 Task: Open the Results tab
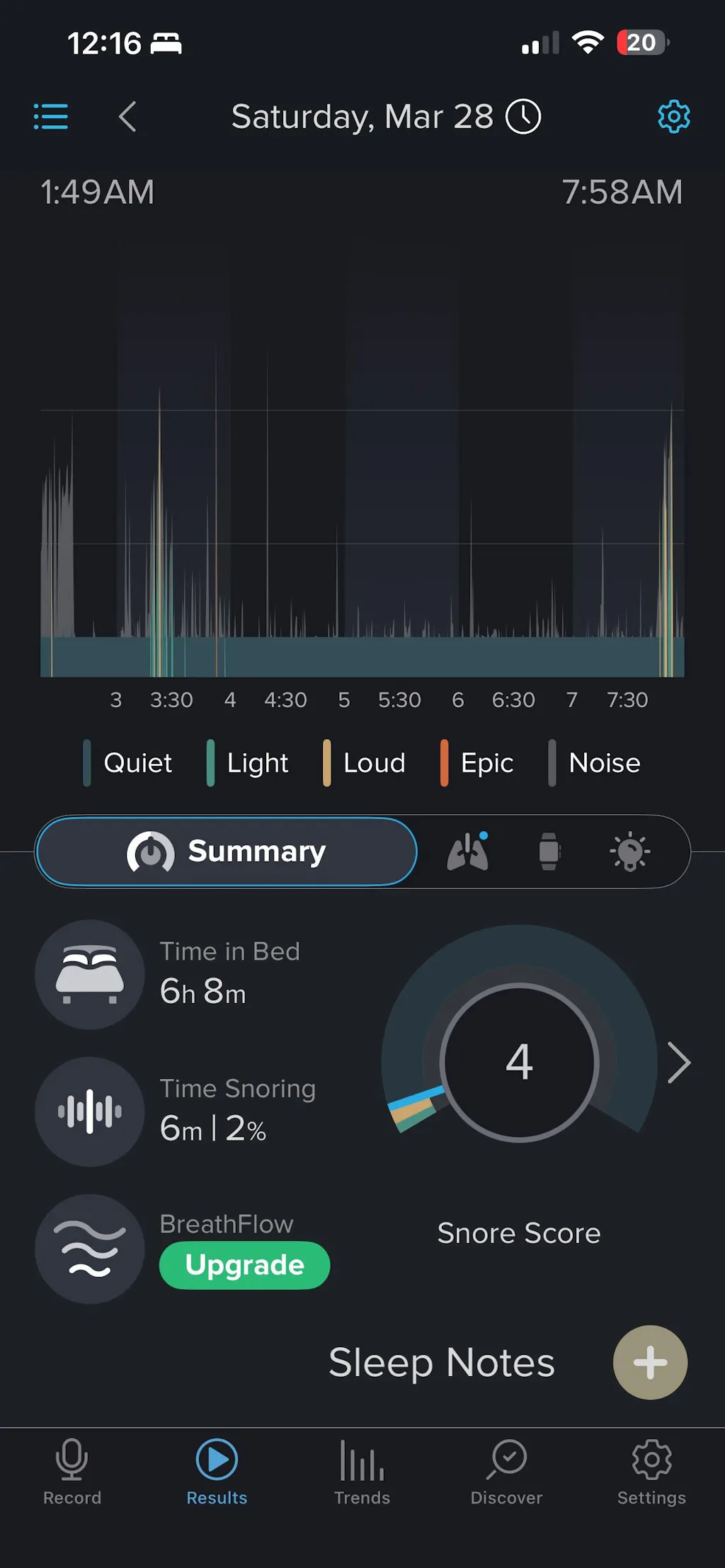[217, 1472]
